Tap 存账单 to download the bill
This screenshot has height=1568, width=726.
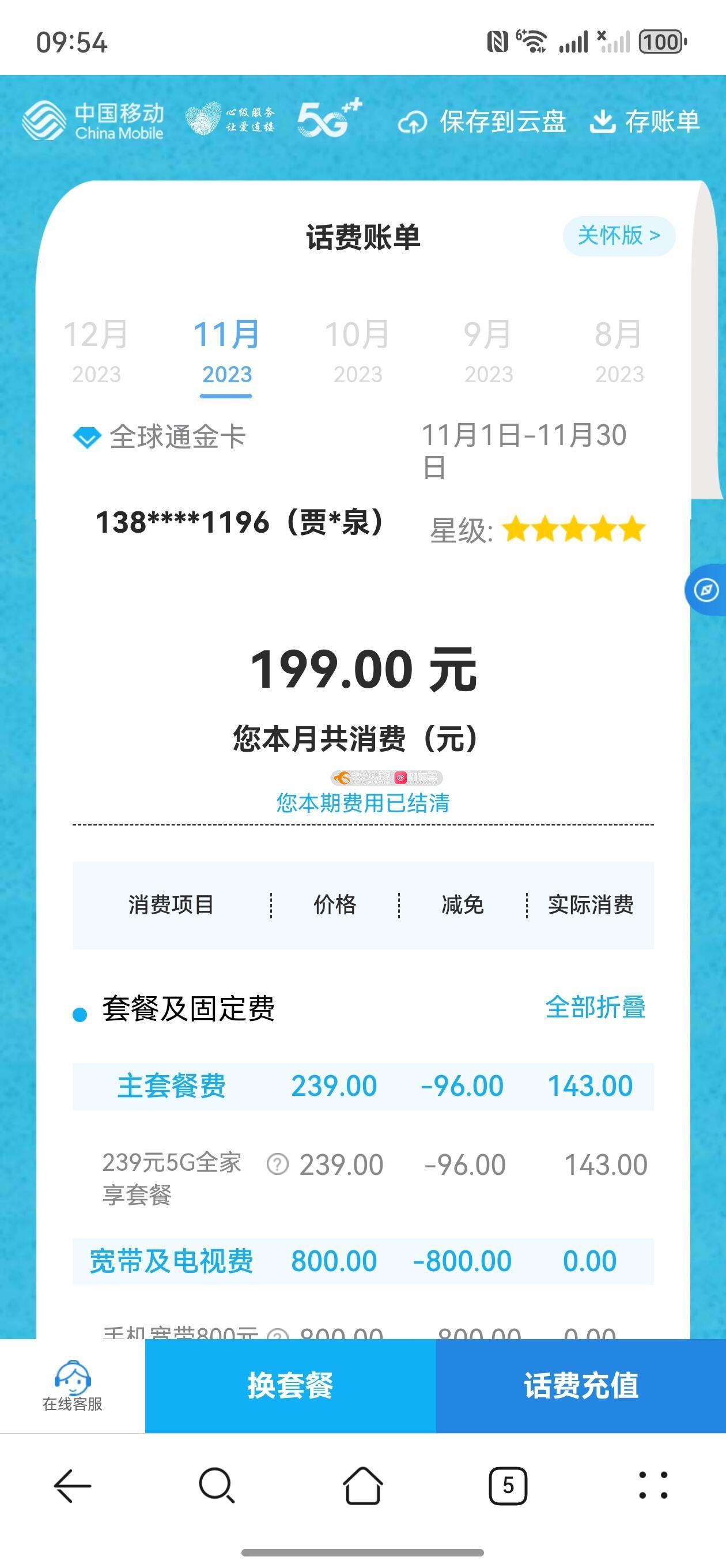click(645, 122)
